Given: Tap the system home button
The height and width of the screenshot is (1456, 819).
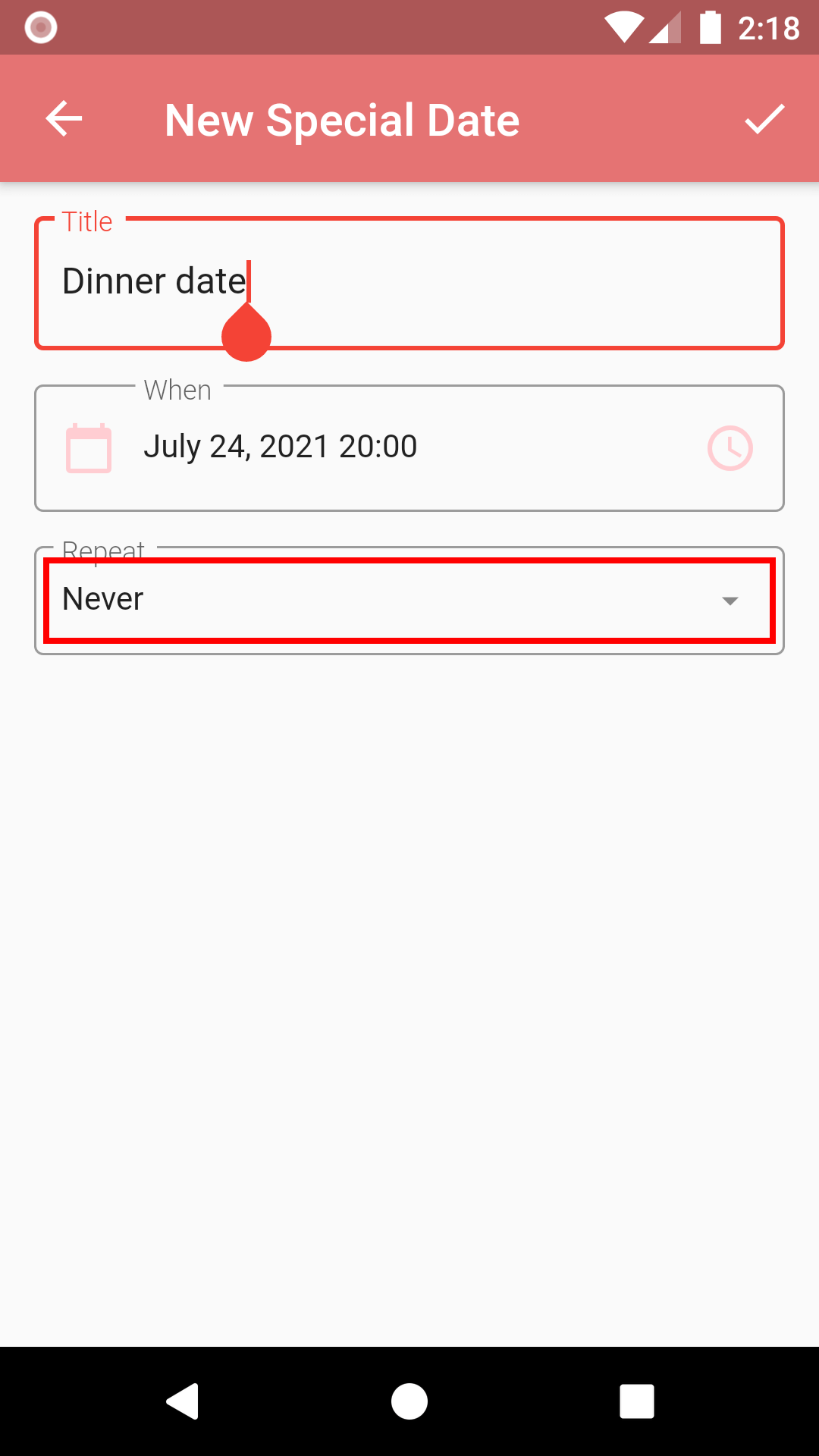Looking at the screenshot, I should (x=409, y=1401).
